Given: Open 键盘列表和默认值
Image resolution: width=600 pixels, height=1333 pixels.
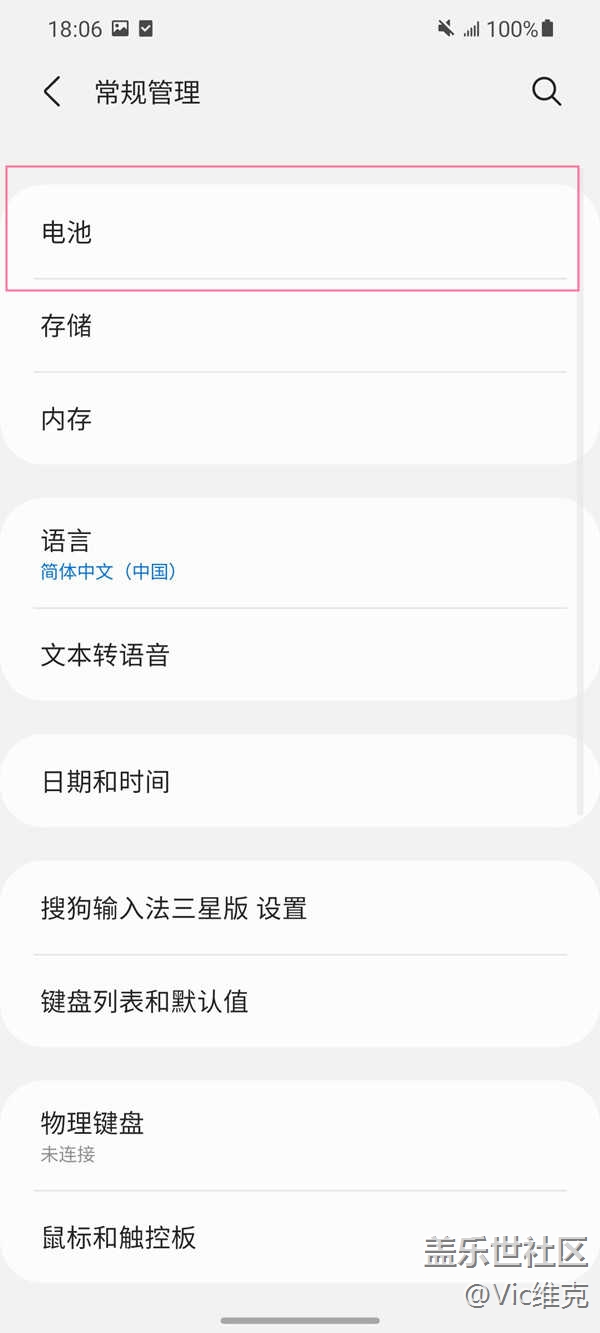Looking at the screenshot, I should (x=290, y=1001).
